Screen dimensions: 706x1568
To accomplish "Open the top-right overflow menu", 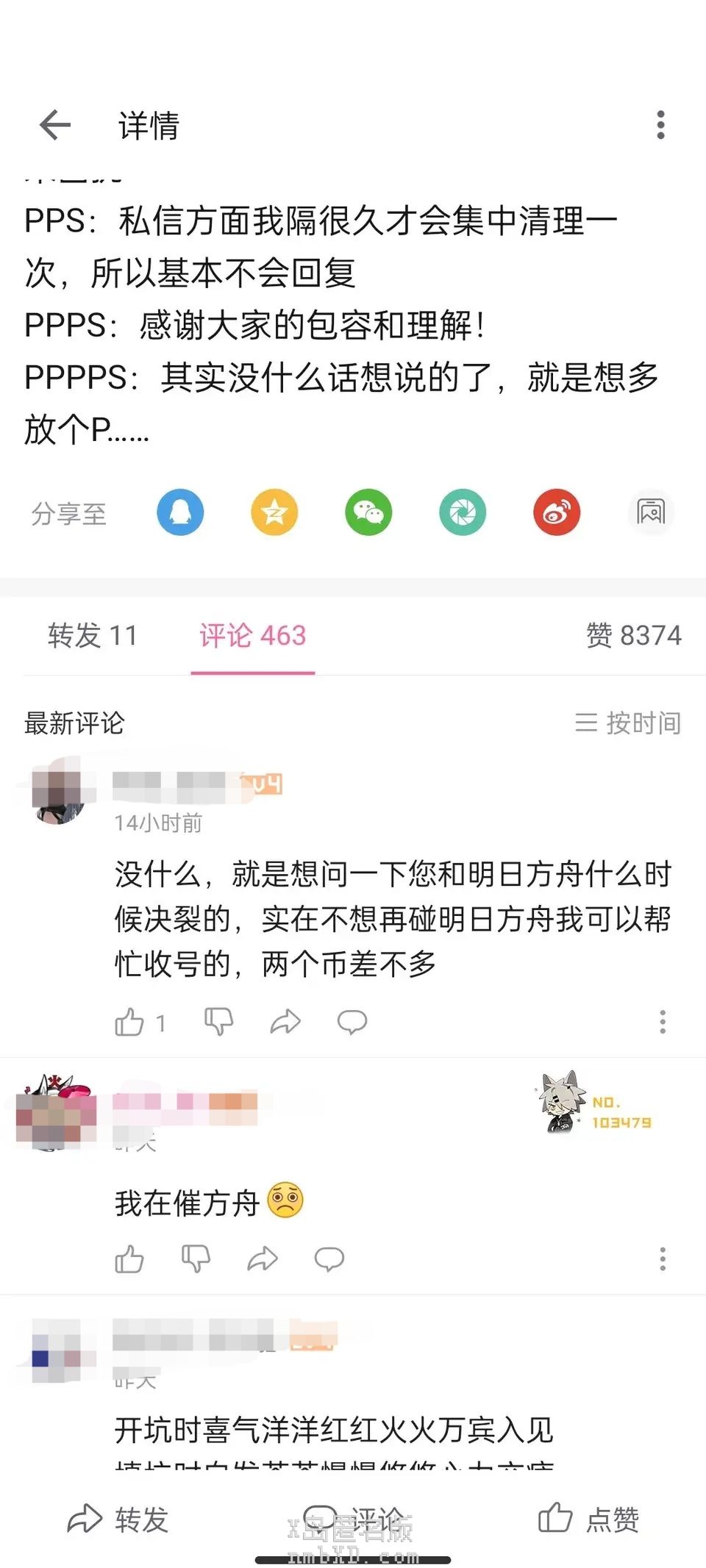I will pos(660,125).
